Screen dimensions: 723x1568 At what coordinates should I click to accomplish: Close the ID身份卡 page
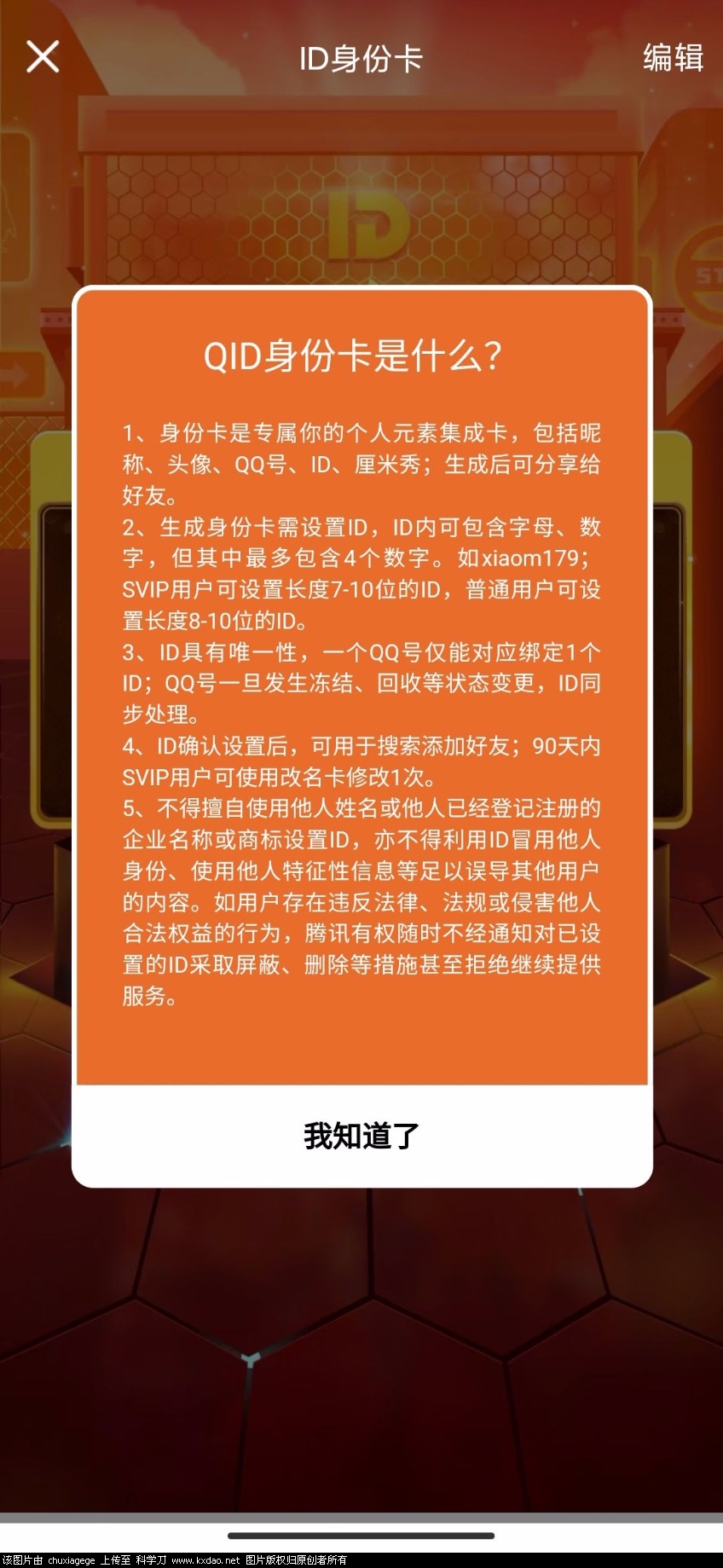(x=43, y=57)
